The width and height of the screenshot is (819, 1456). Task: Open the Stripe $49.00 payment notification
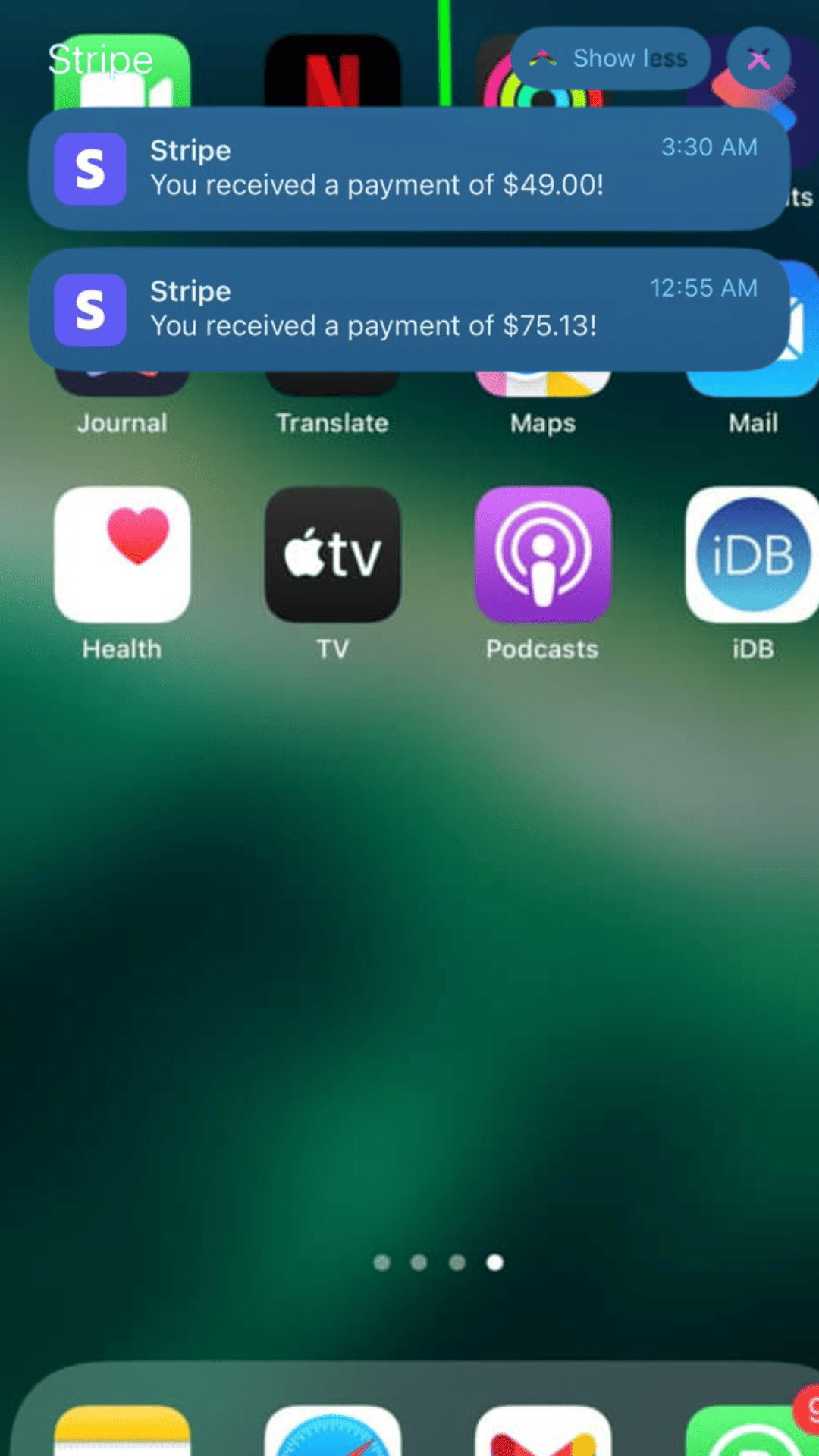[x=409, y=168]
